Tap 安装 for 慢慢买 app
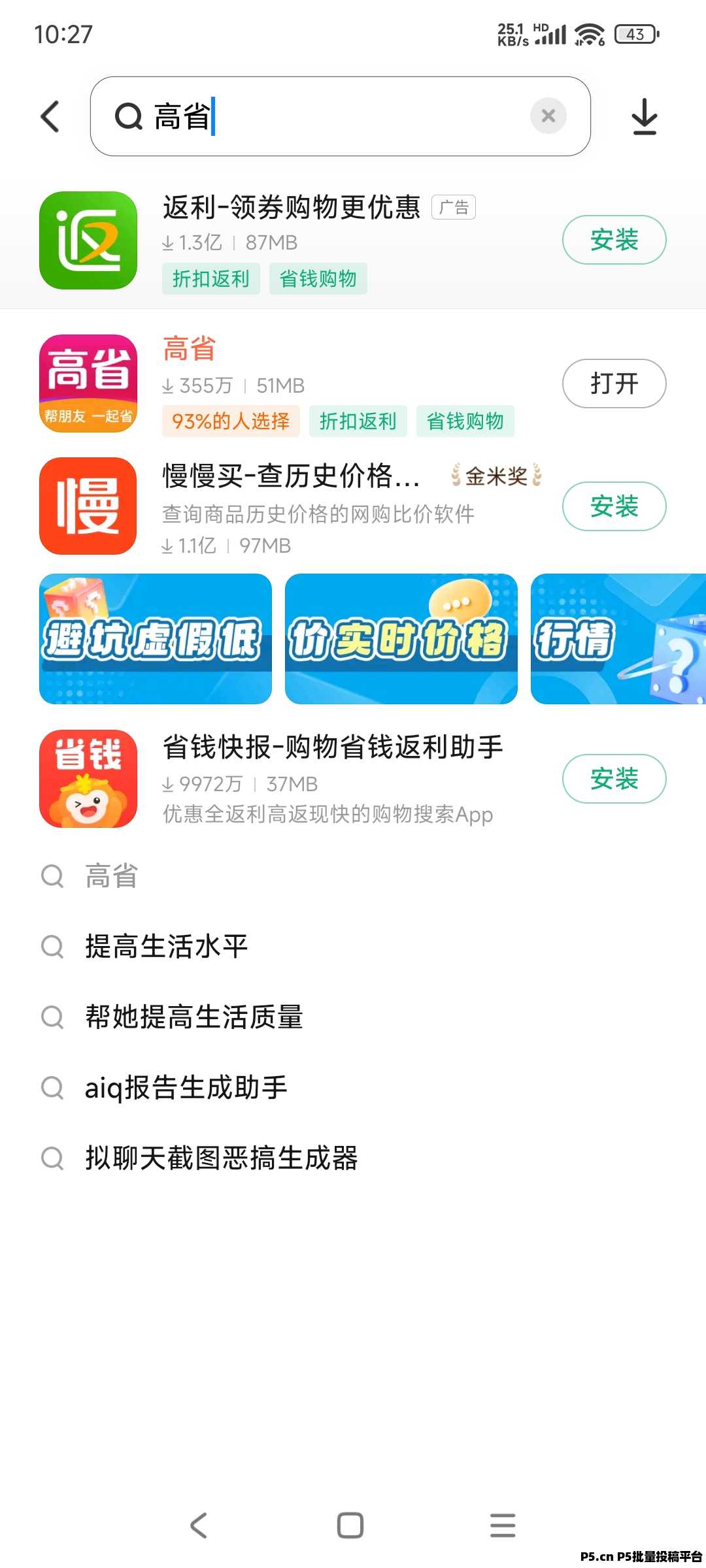 (613, 506)
